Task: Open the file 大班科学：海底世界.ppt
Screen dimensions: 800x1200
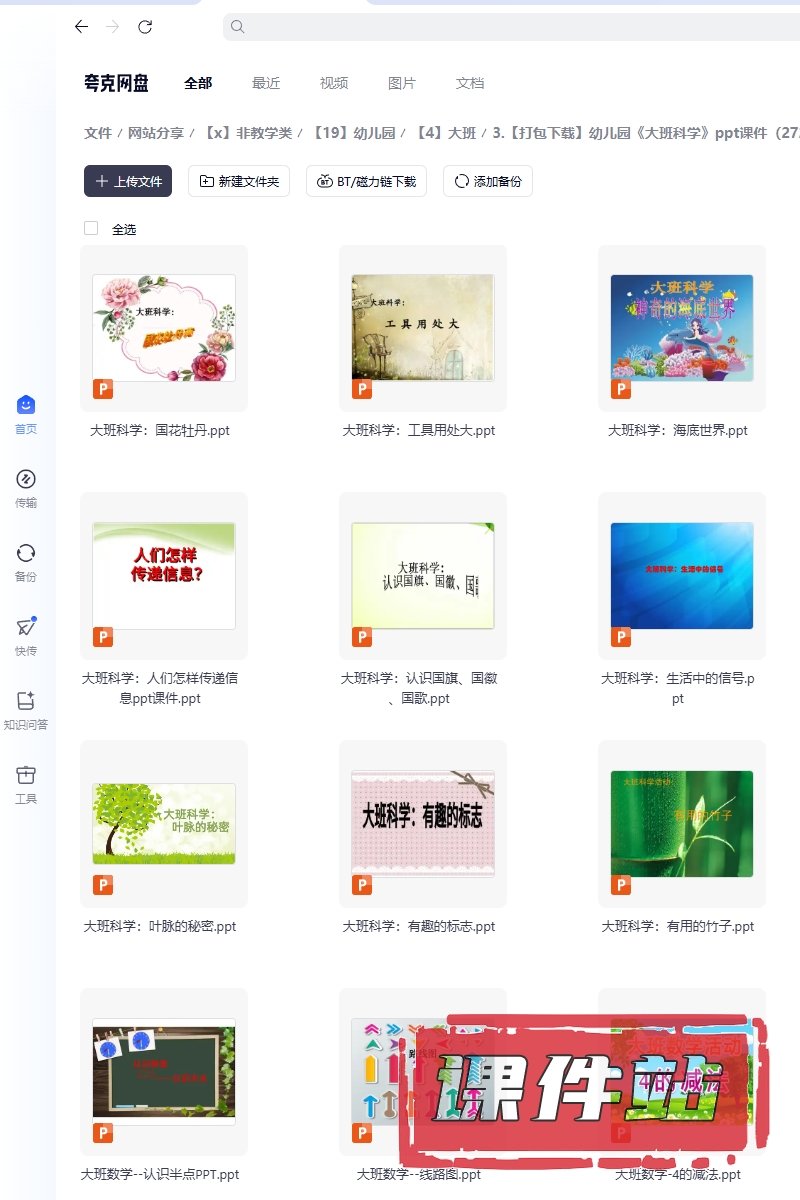Action: (681, 328)
